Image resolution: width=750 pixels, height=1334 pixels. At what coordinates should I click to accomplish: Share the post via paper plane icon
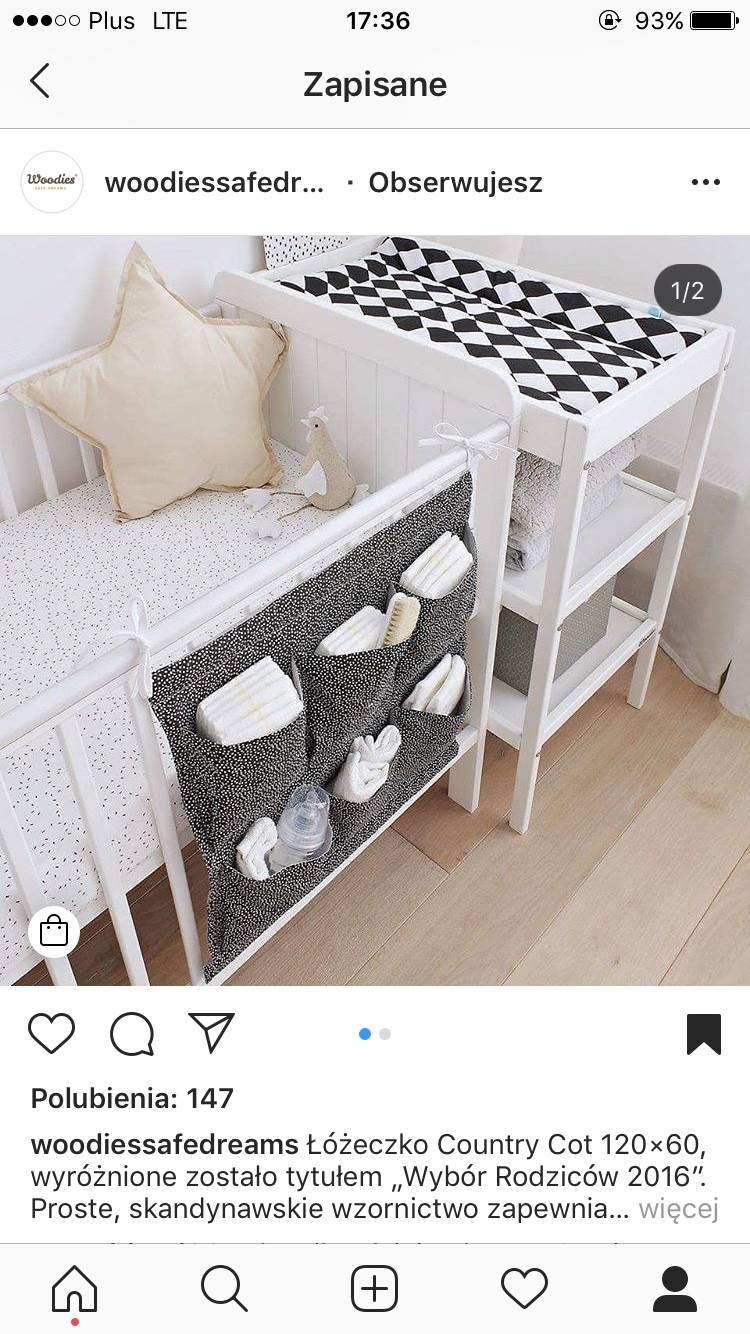211,1033
